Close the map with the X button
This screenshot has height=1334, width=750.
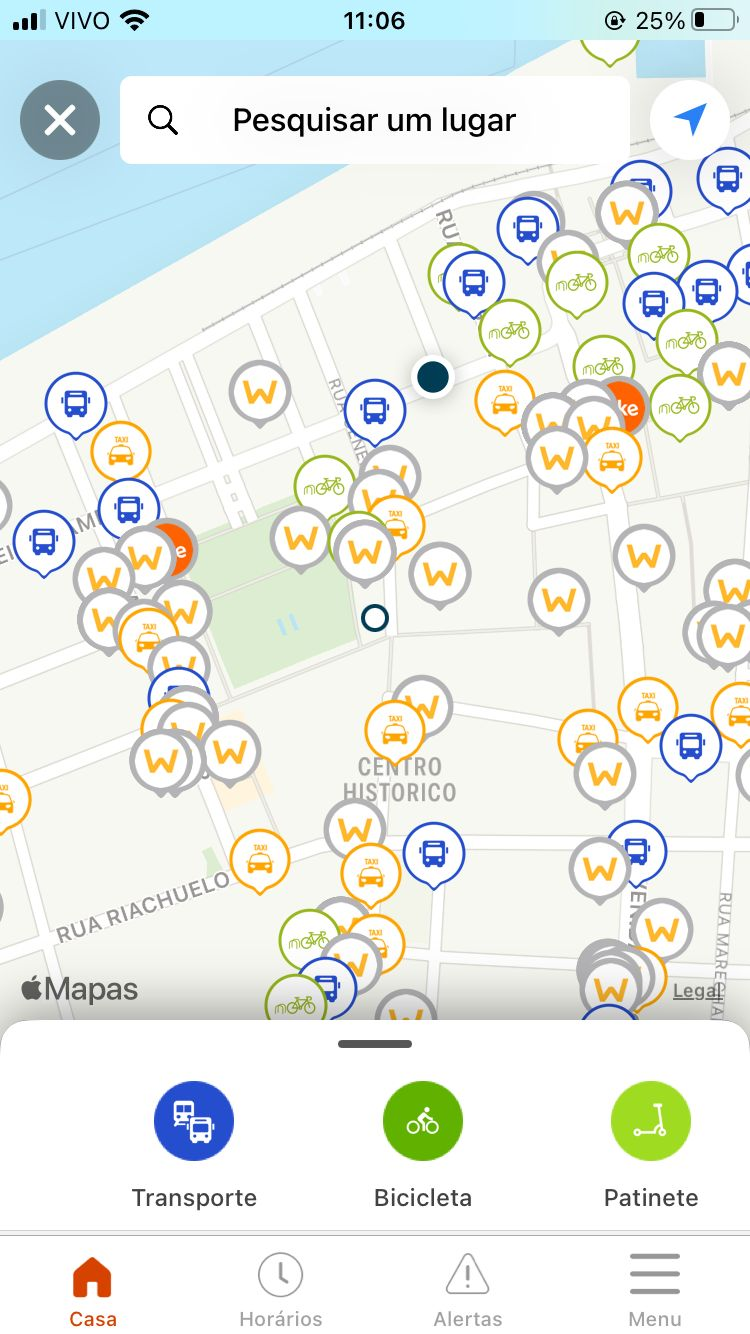60,120
